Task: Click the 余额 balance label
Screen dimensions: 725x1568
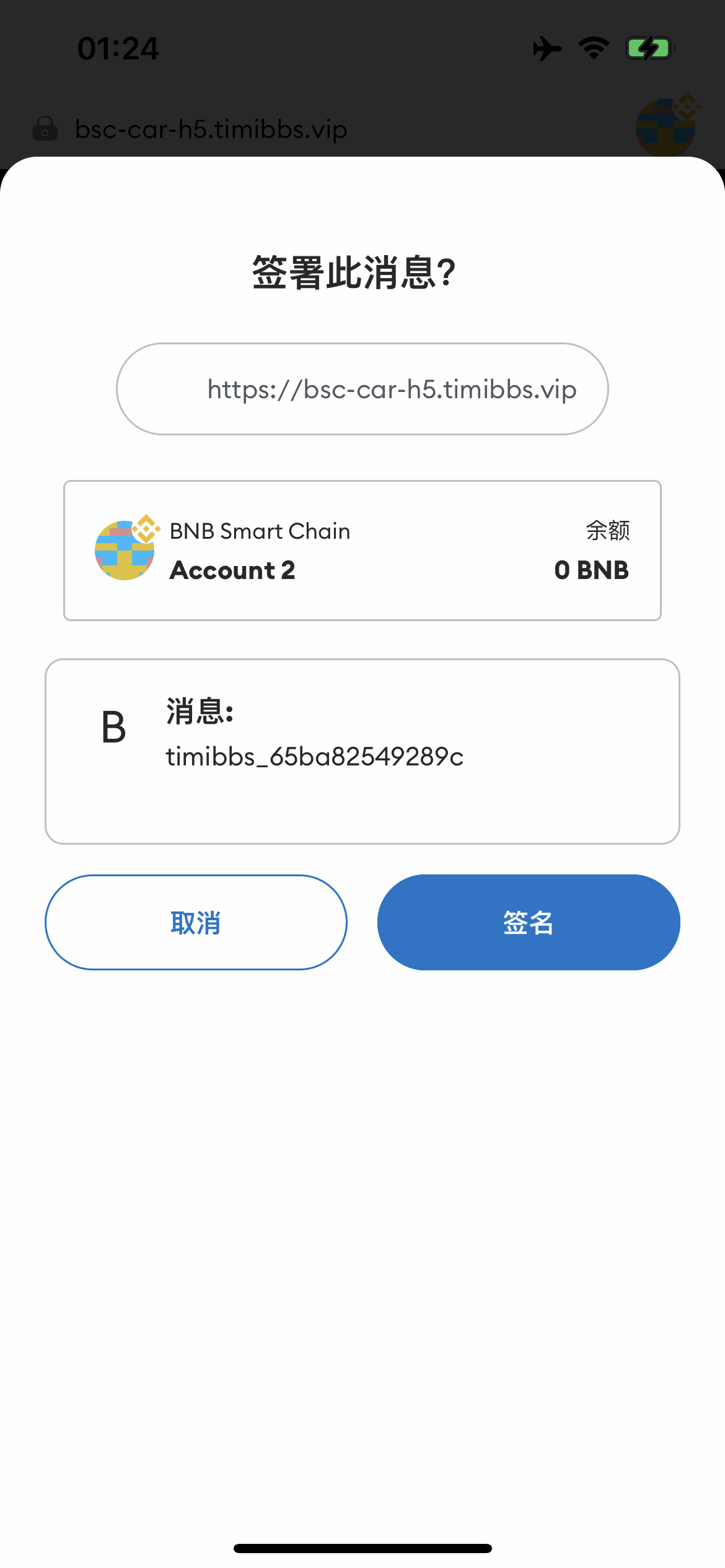Action: 608,531
